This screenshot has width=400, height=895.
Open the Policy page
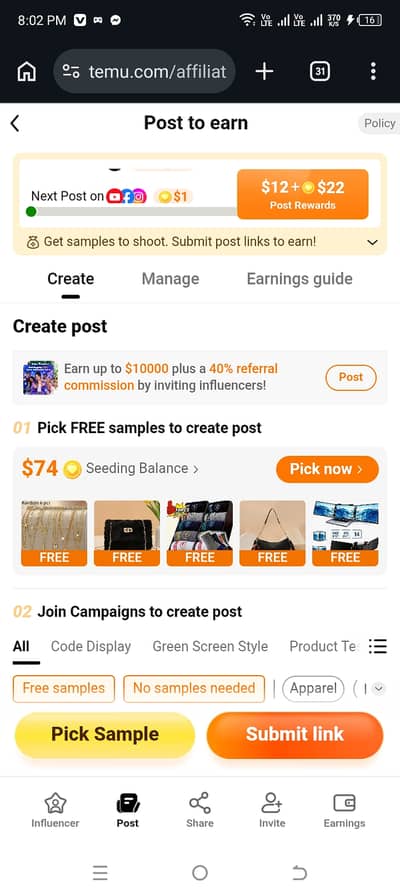(378, 123)
